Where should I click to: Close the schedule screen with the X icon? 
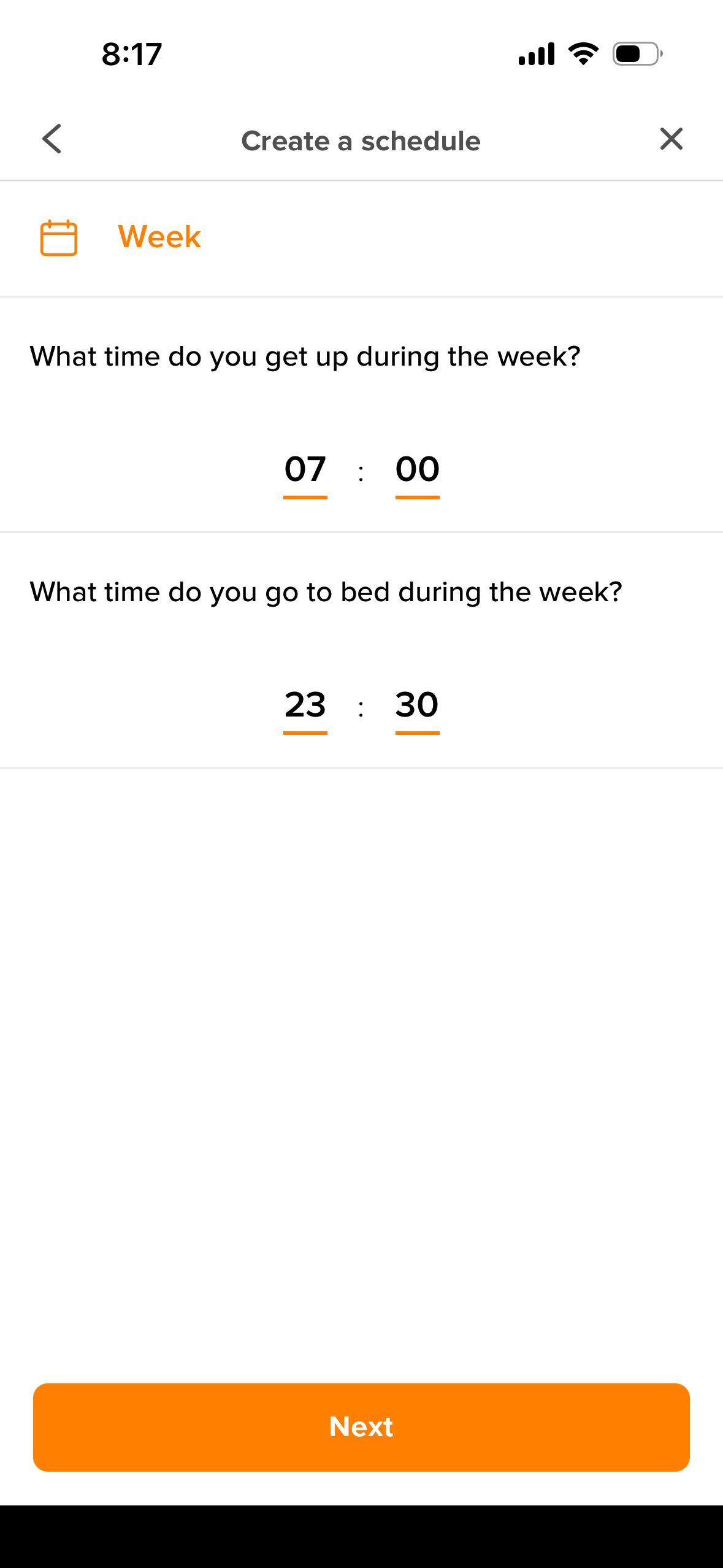671,139
